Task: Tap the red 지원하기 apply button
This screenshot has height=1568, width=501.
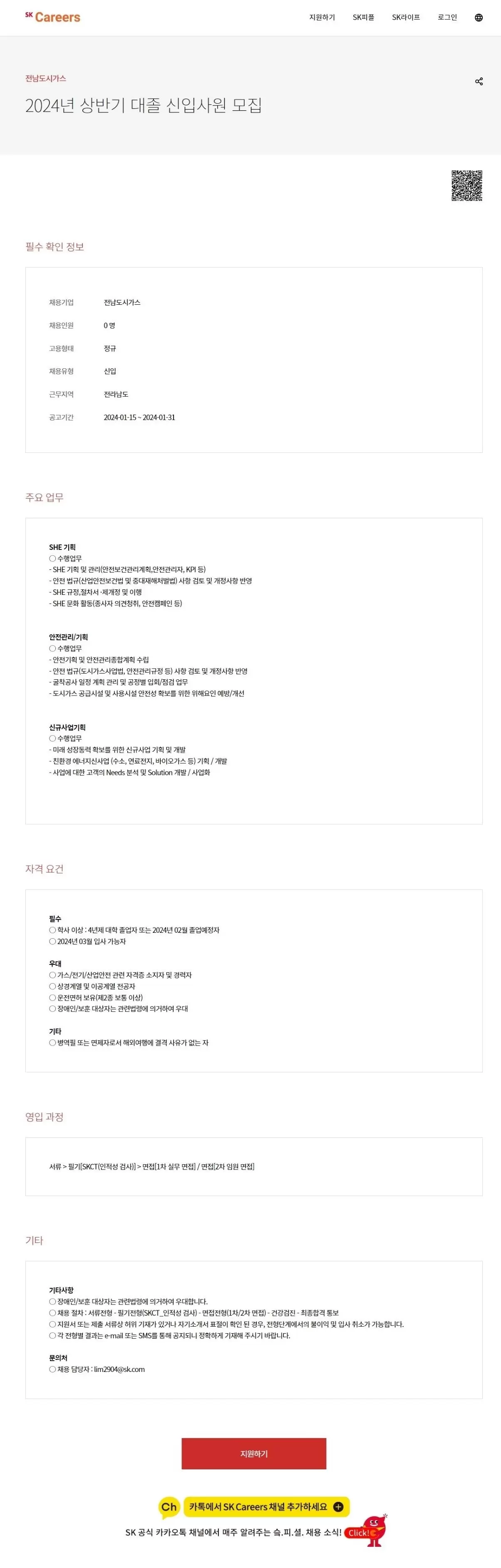Action: click(253, 1453)
